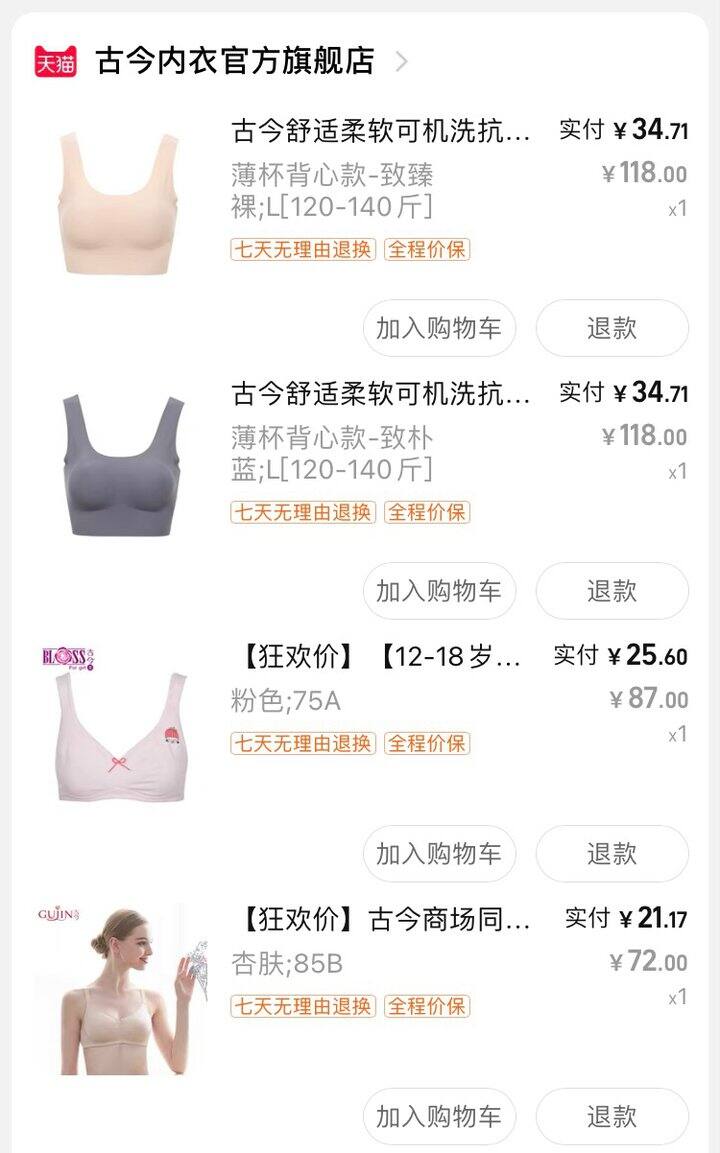Open the 粉色 75A product thumbnail
Screen dimensions: 720x1153
[120, 727]
